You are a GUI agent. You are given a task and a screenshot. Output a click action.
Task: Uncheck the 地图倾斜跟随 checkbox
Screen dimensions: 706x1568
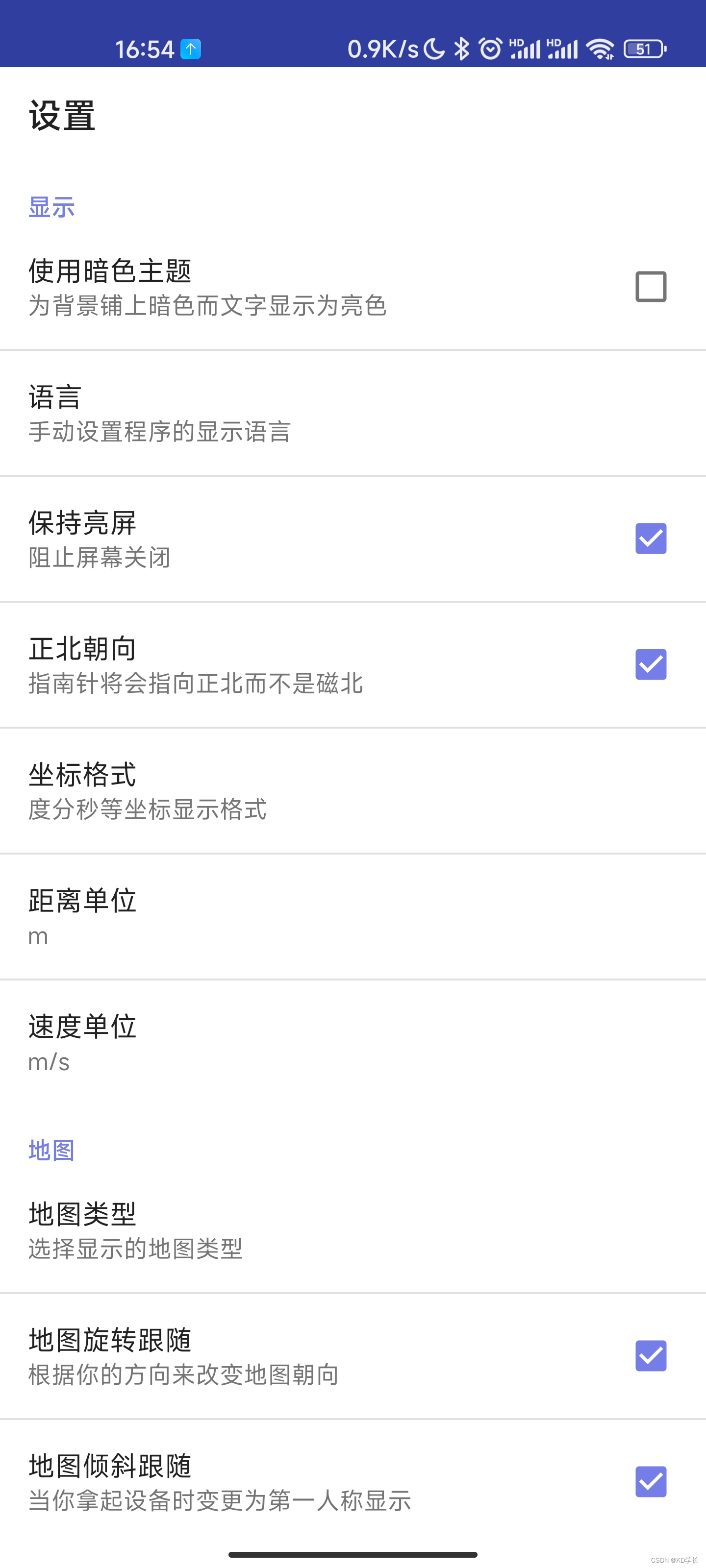650,1482
